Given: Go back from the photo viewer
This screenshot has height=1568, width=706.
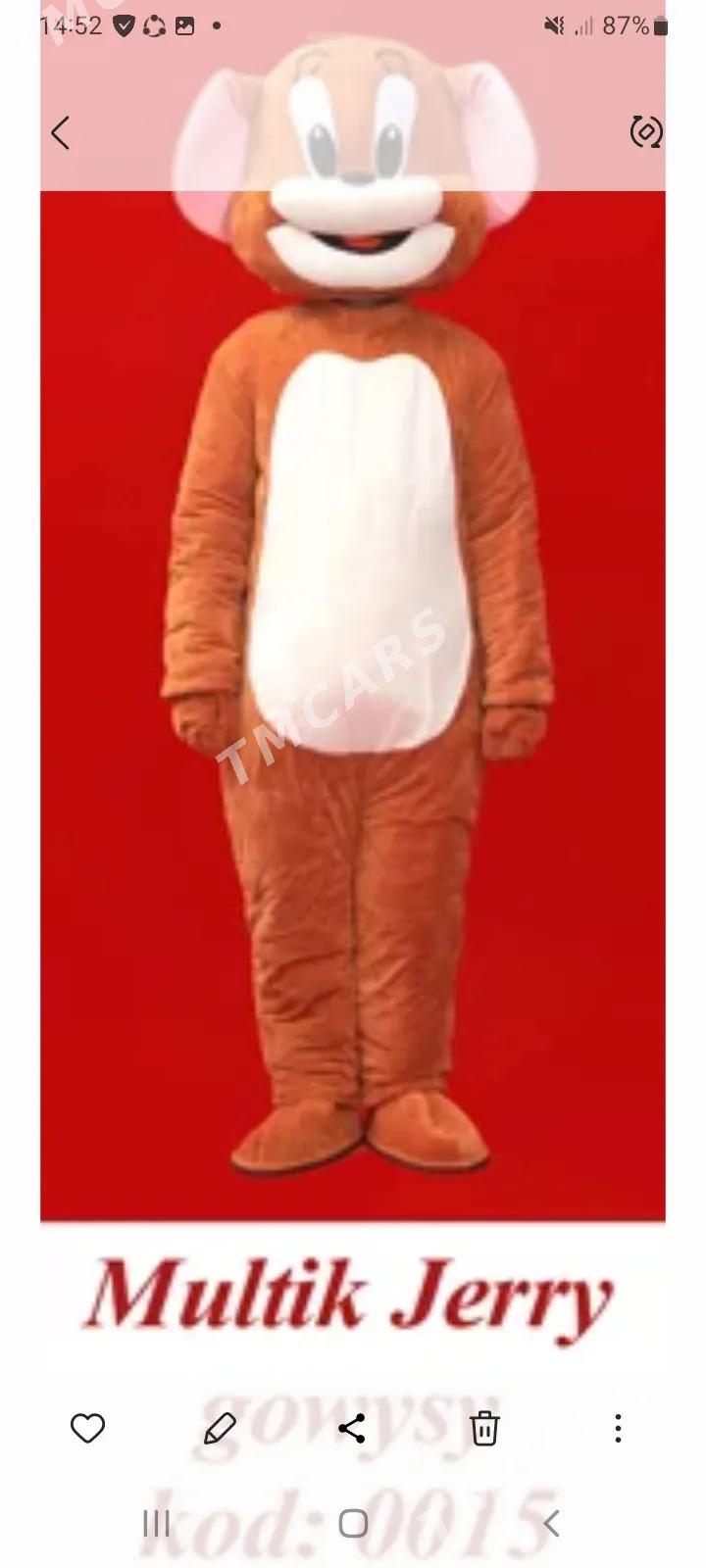Looking at the screenshot, I should click(61, 132).
